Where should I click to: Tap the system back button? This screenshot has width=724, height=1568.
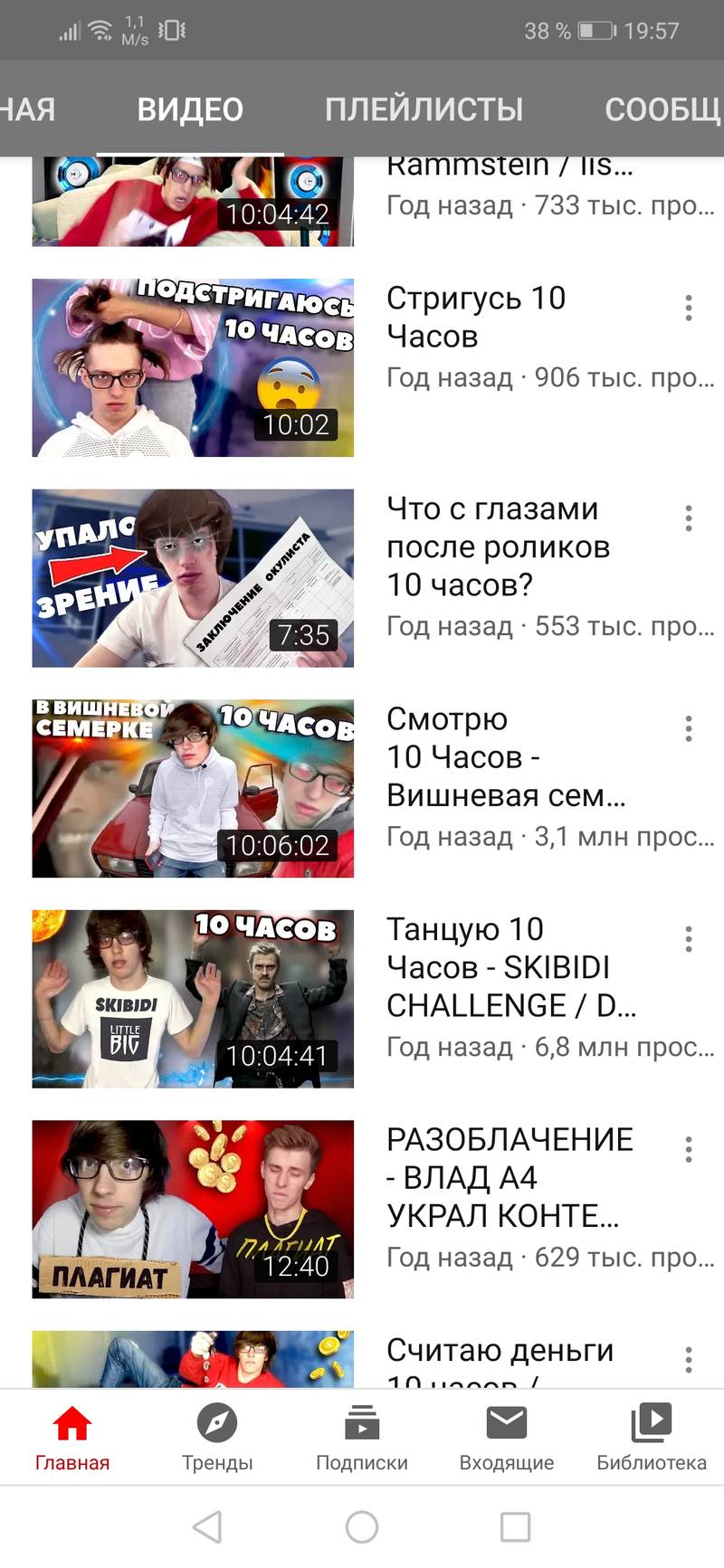(208, 1527)
